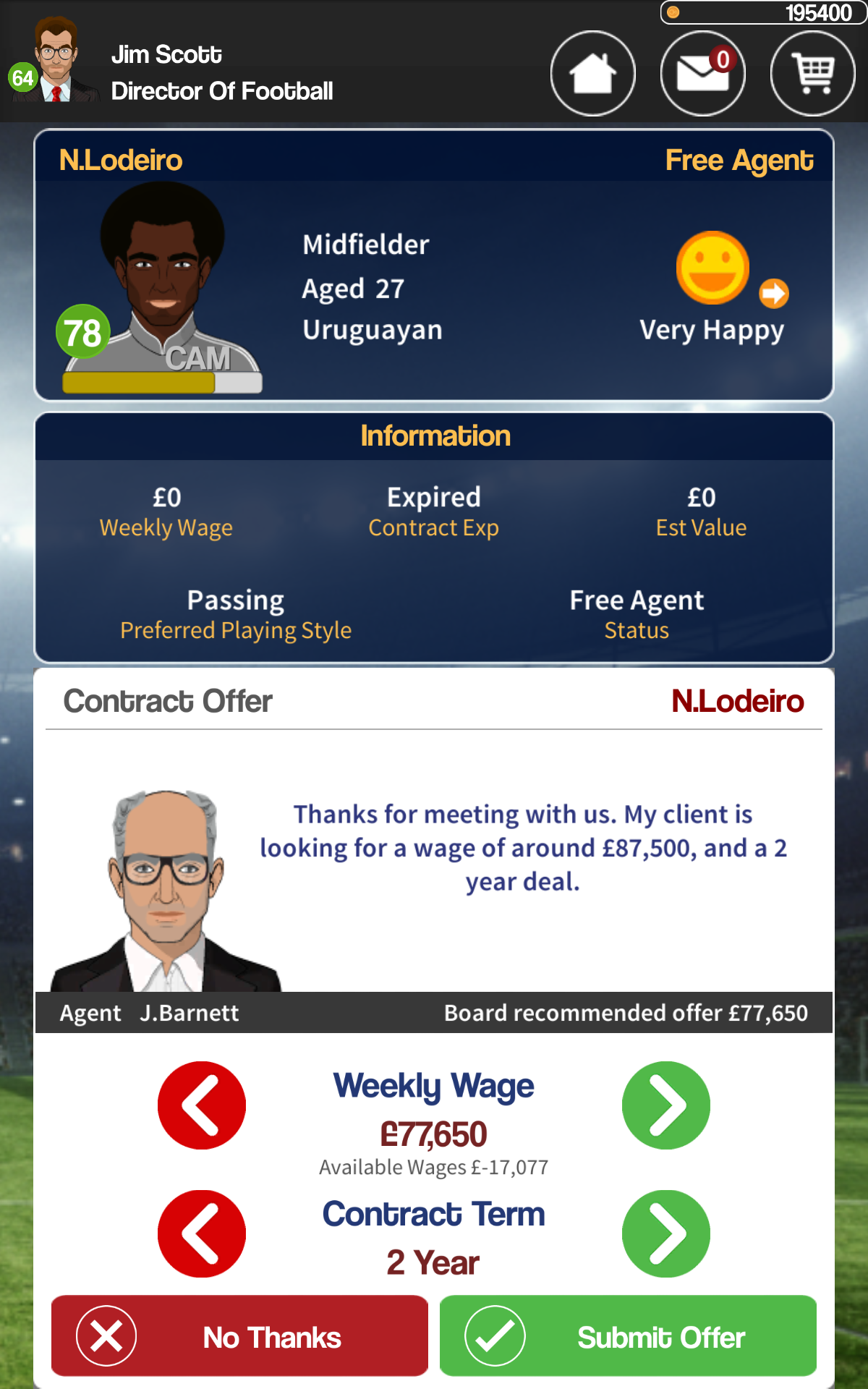
Task: Click the Very Happy smiley face icon
Action: 712,268
